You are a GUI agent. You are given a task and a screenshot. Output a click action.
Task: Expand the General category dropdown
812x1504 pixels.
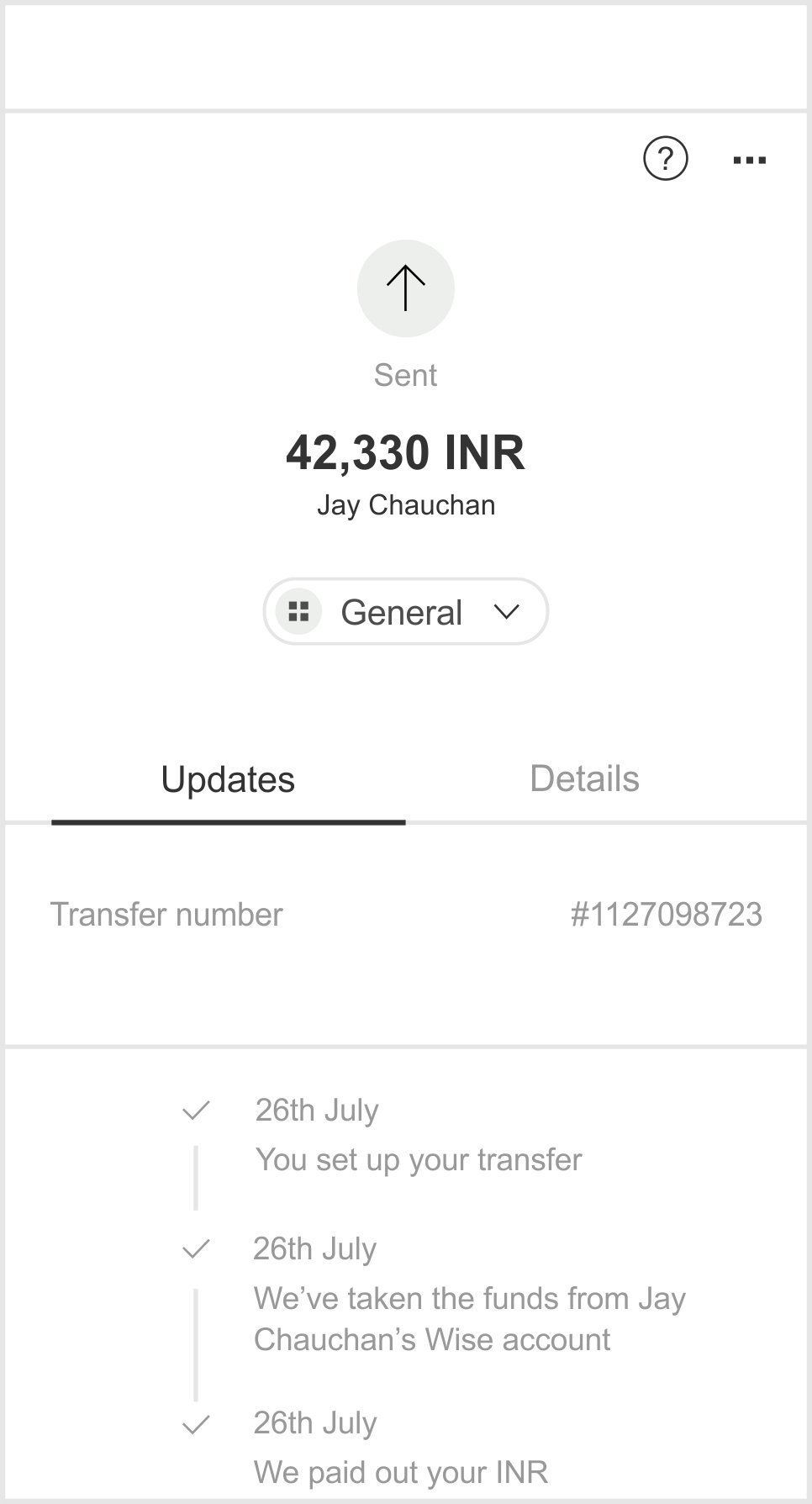406,612
